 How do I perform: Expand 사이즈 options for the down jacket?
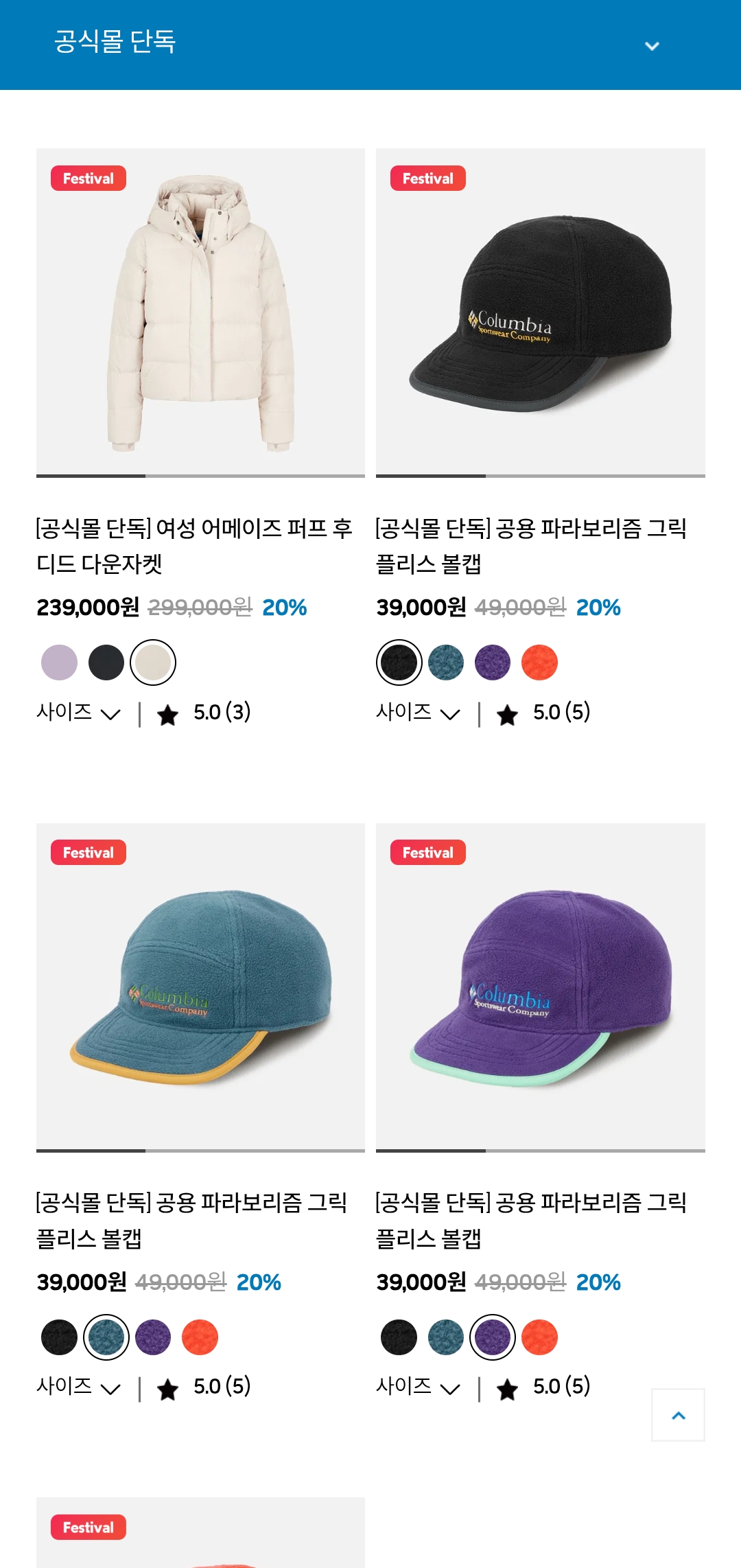click(x=78, y=713)
